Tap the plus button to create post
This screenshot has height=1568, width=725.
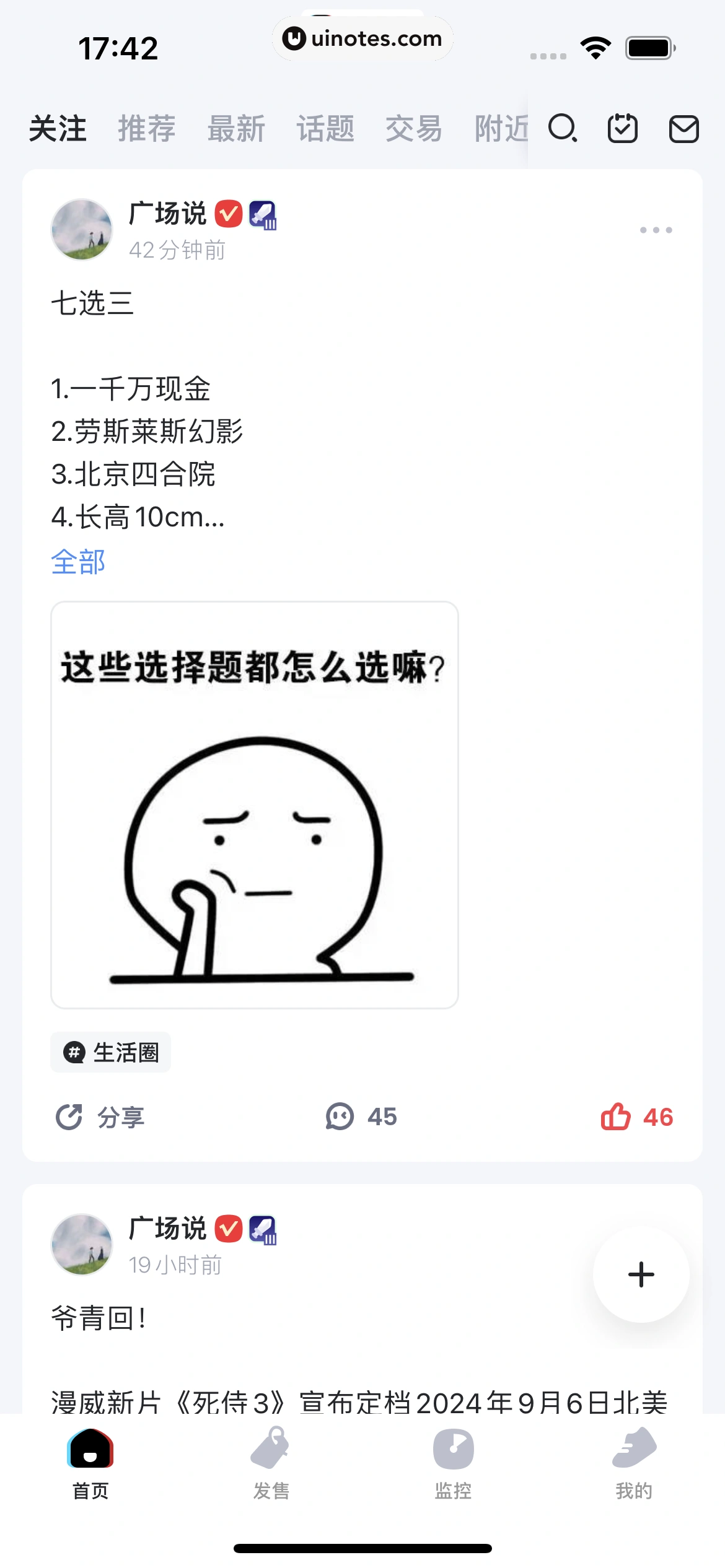click(x=641, y=1274)
